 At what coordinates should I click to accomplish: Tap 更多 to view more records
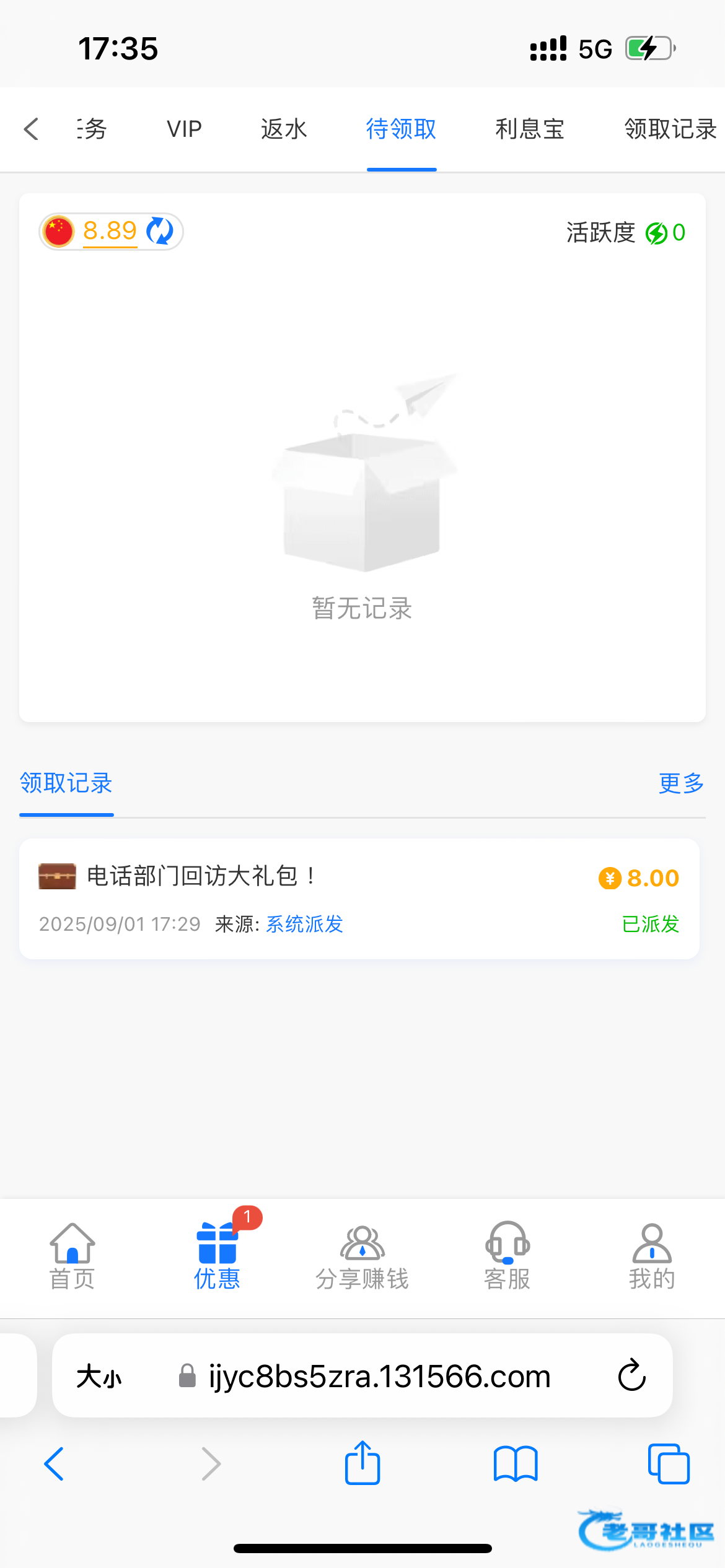pos(680,783)
